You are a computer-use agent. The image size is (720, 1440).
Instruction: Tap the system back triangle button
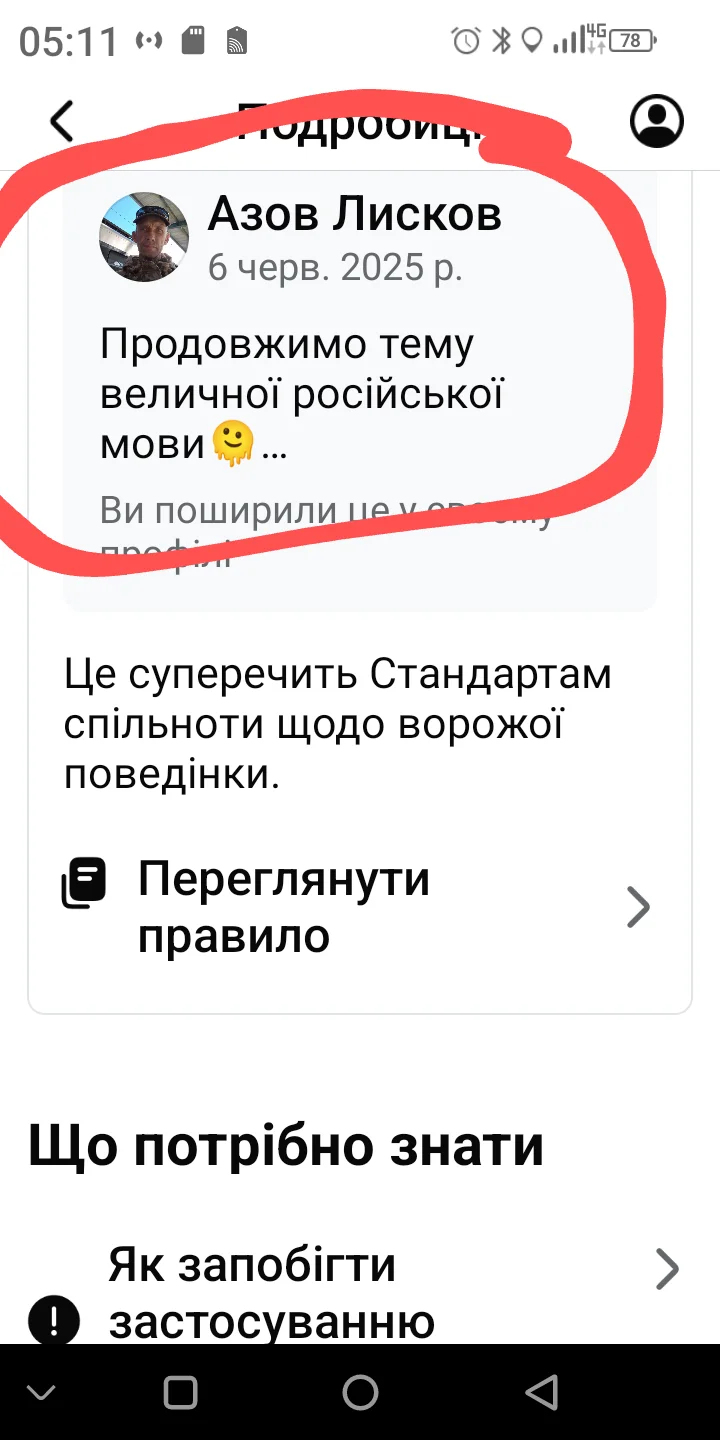point(541,1392)
